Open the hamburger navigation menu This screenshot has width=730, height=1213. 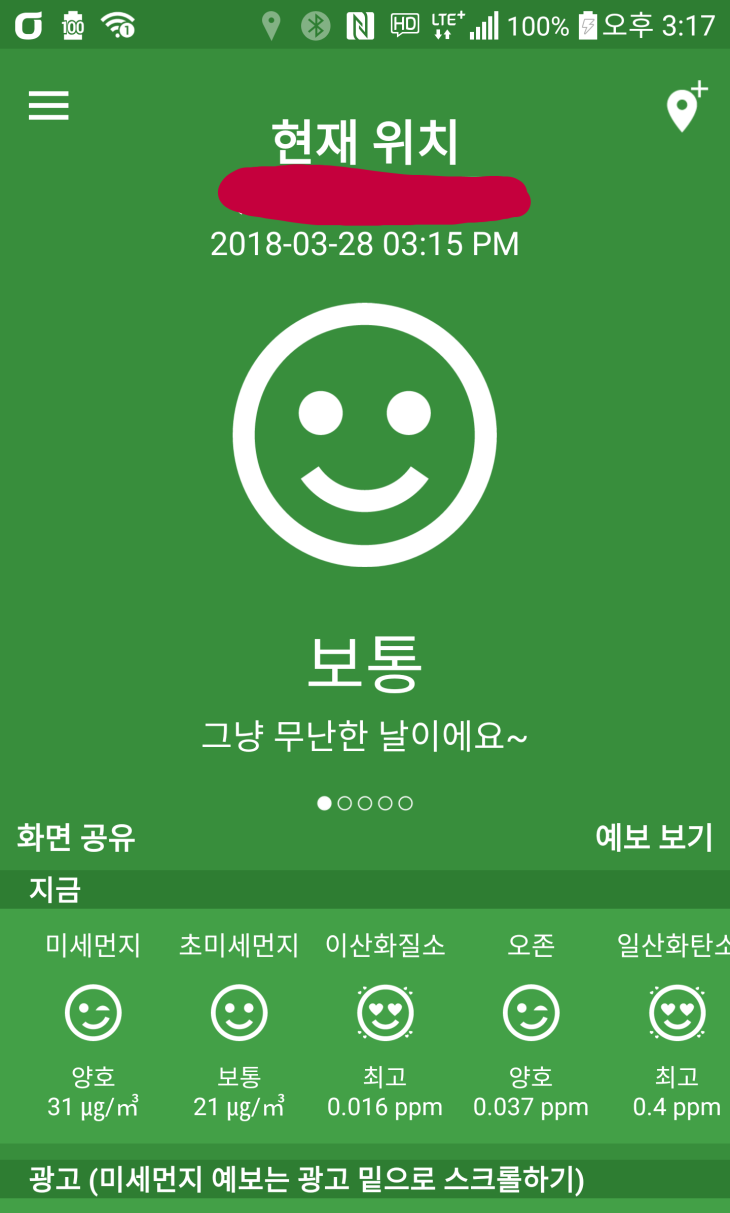[x=47, y=106]
